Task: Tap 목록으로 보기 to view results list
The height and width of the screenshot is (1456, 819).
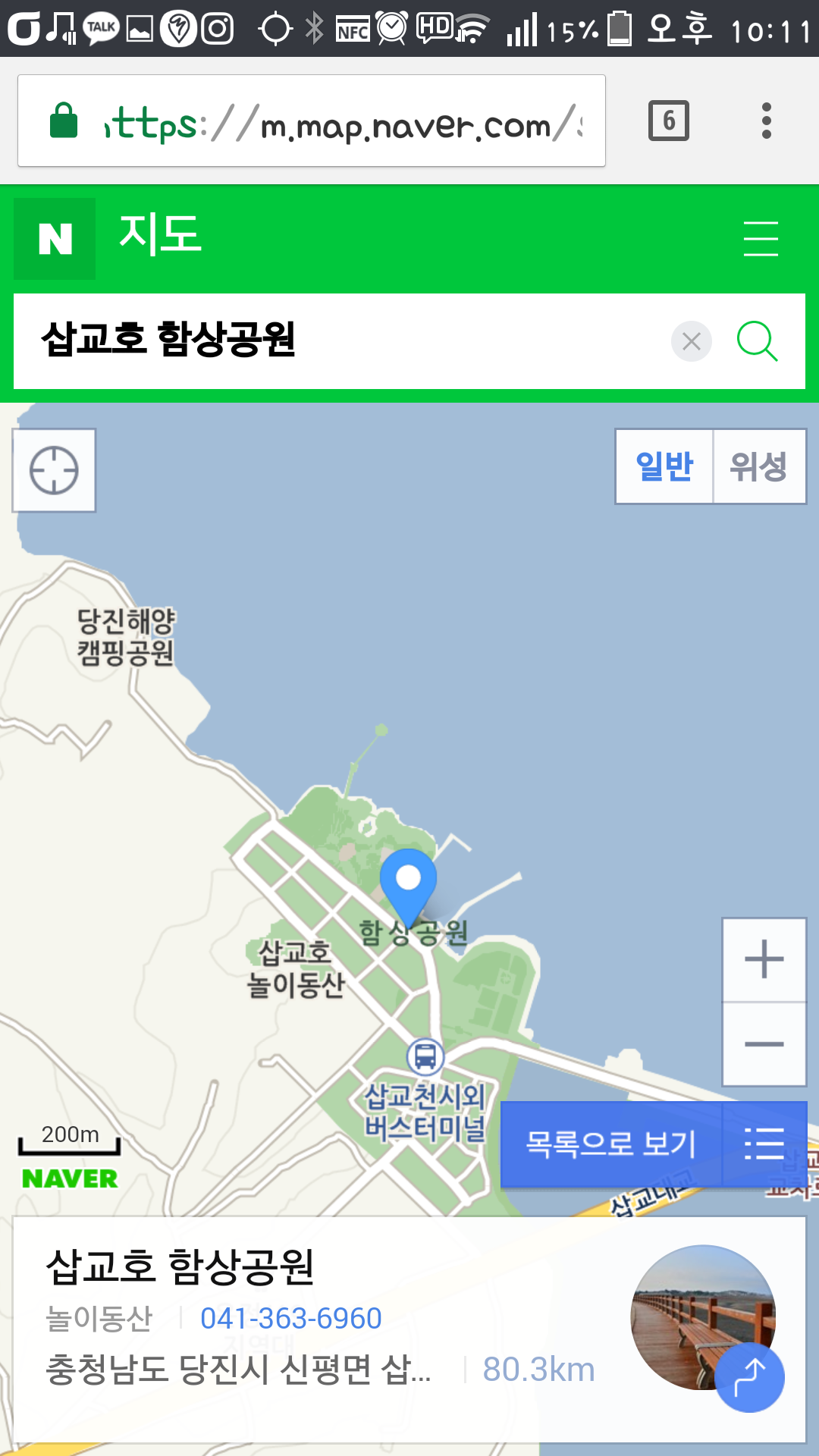Action: click(611, 1144)
